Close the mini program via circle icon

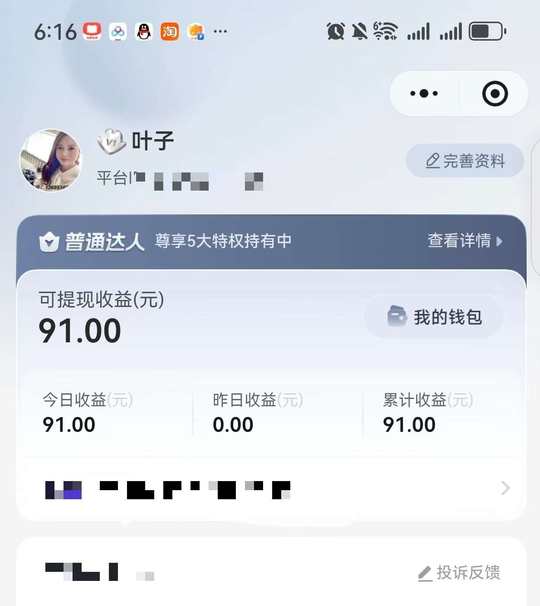pos(495,94)
